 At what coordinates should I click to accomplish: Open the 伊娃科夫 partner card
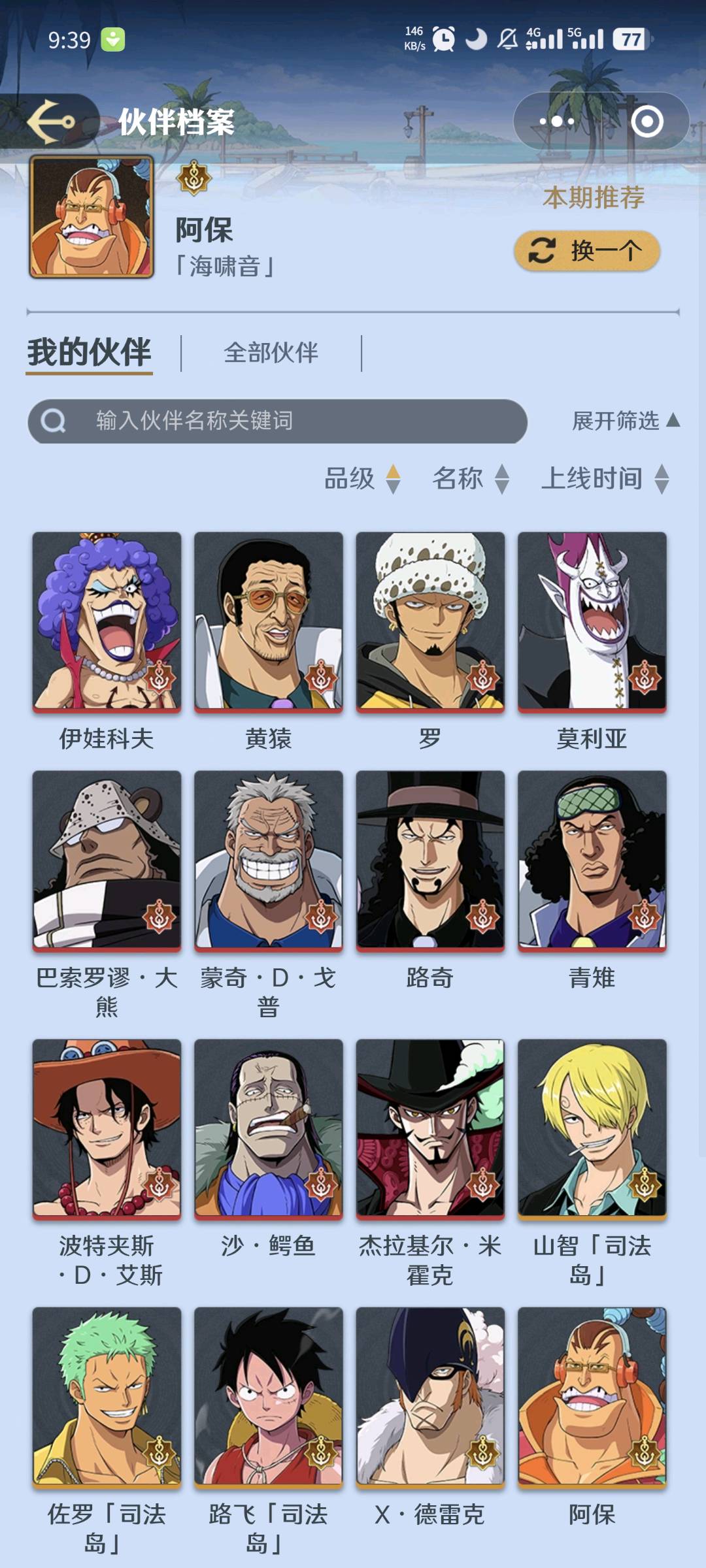(x=107, y=621)
